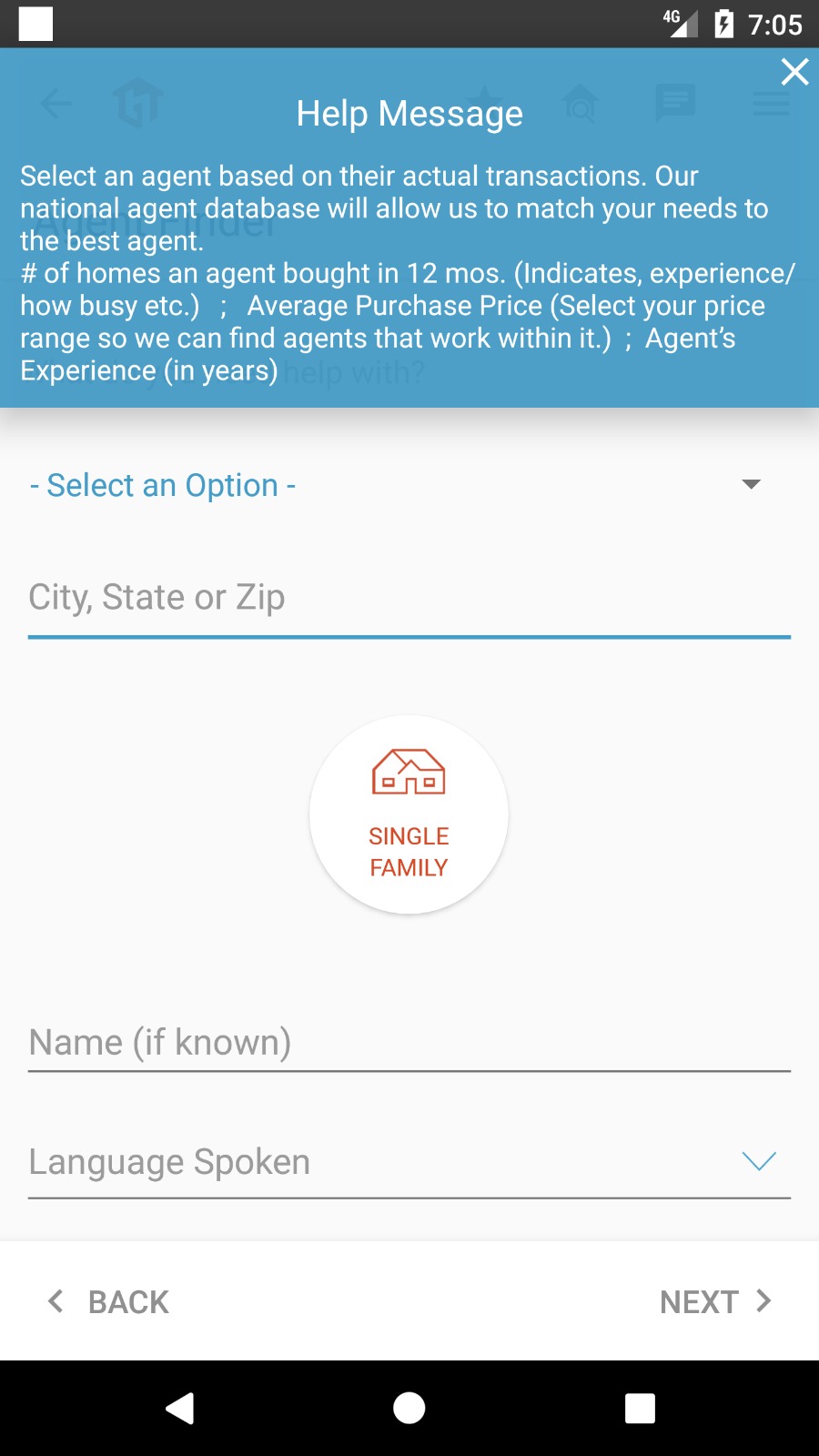
Task: Close the Help Message banner
Action: point(794,72)
